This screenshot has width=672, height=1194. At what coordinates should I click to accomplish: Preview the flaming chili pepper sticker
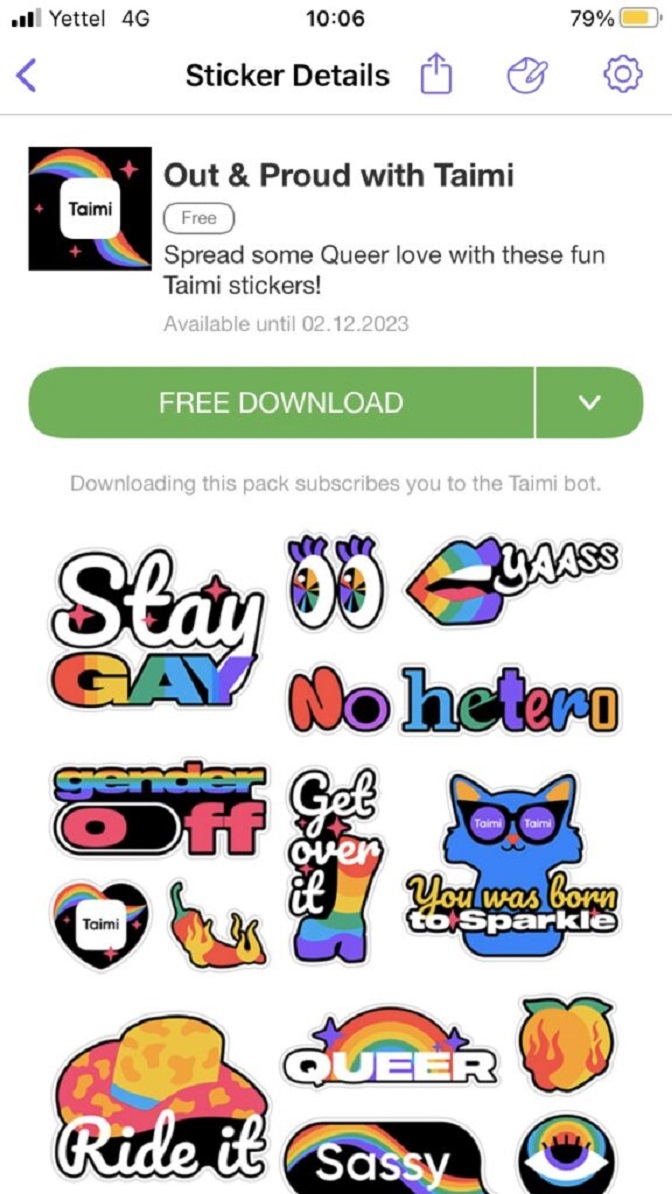(215, 926)
